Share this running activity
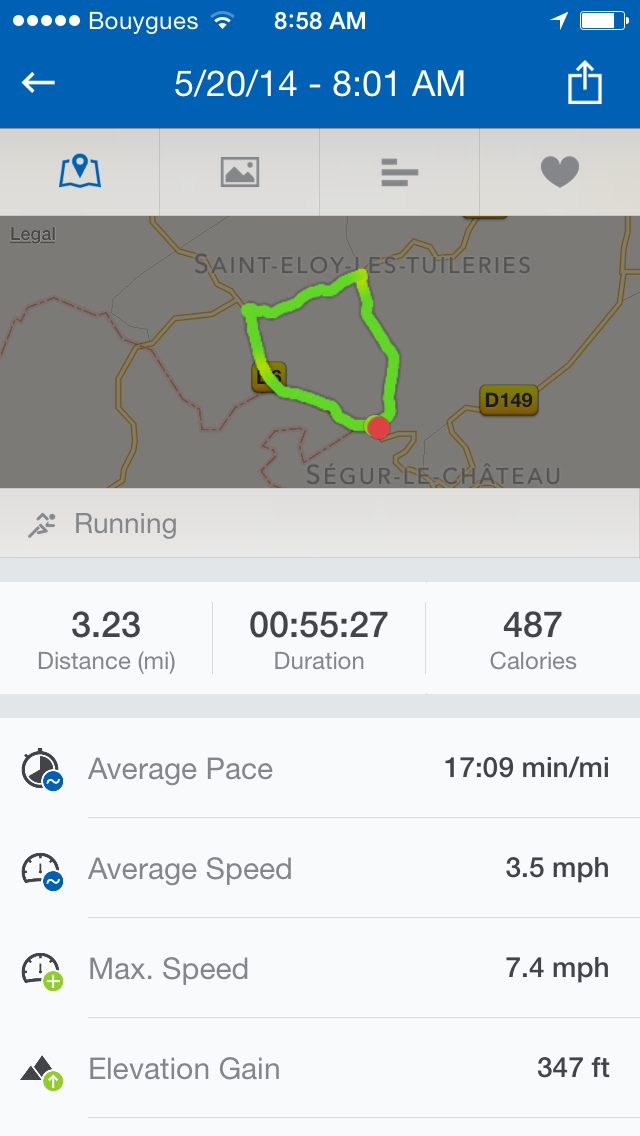This screenshot has width=640, height=1136. (x=585, y=84)
